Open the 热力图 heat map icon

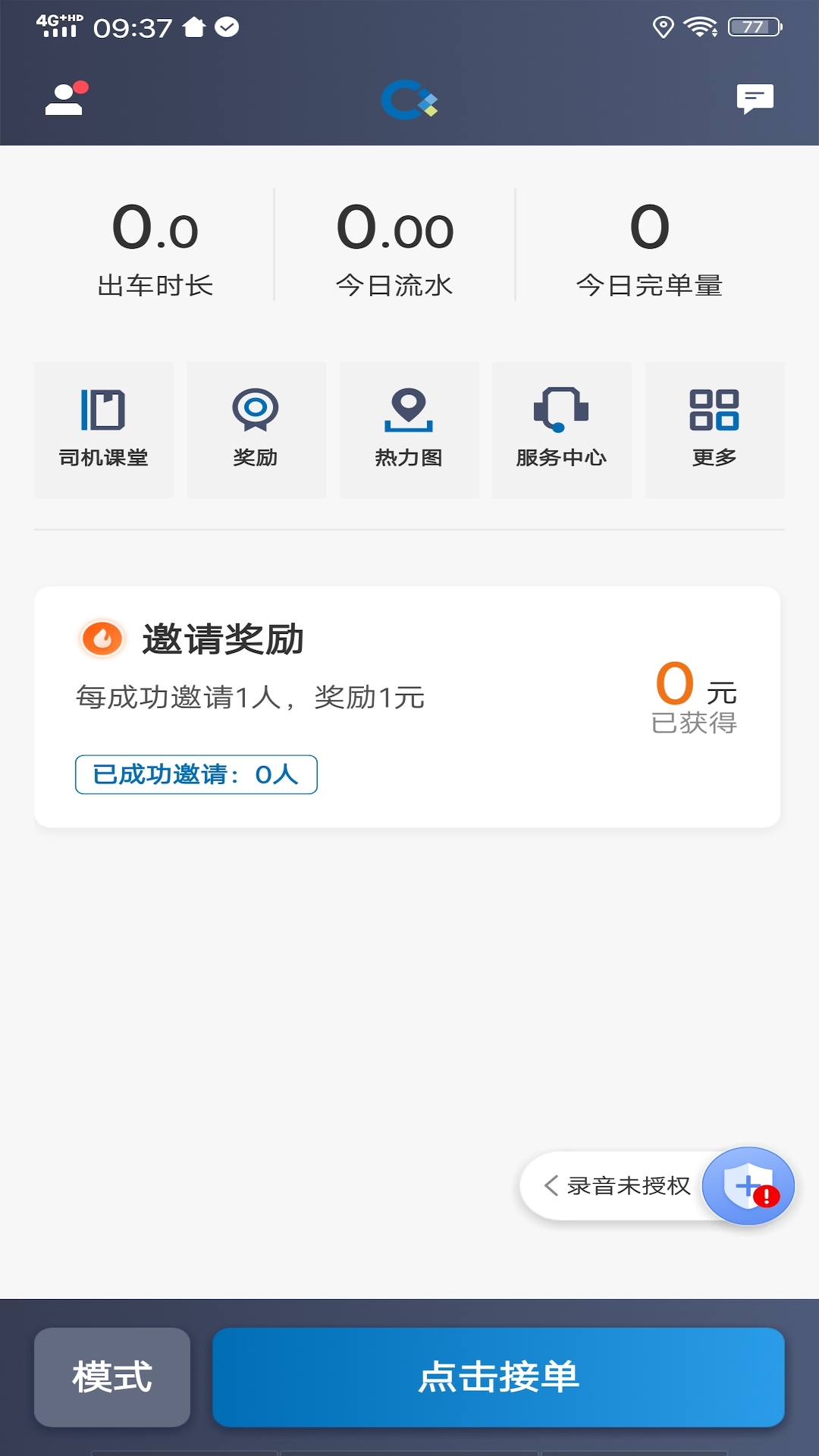pyautogui.click(x=409, y=428)
